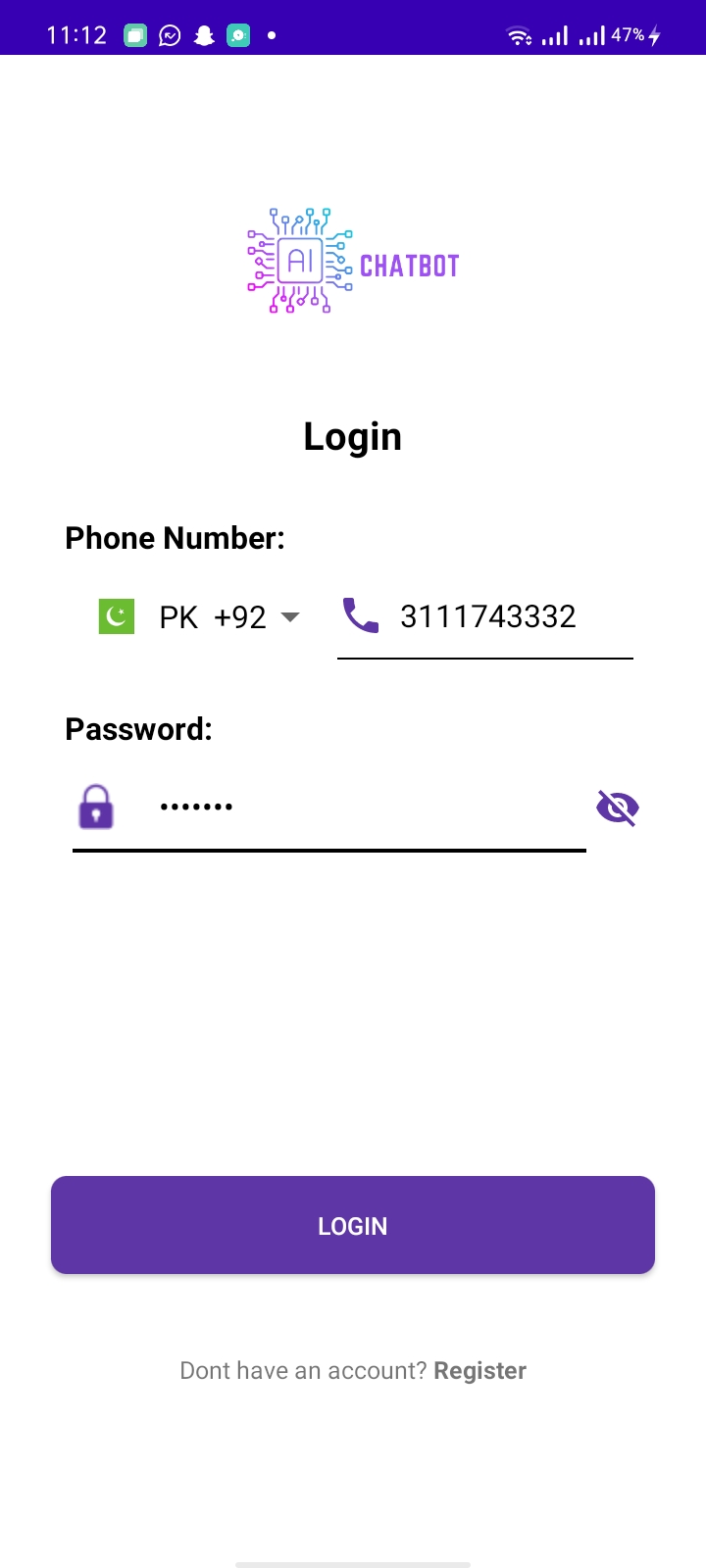Focus the password input field
Screen dimensions: 706x1568
(x=329, y=808)
